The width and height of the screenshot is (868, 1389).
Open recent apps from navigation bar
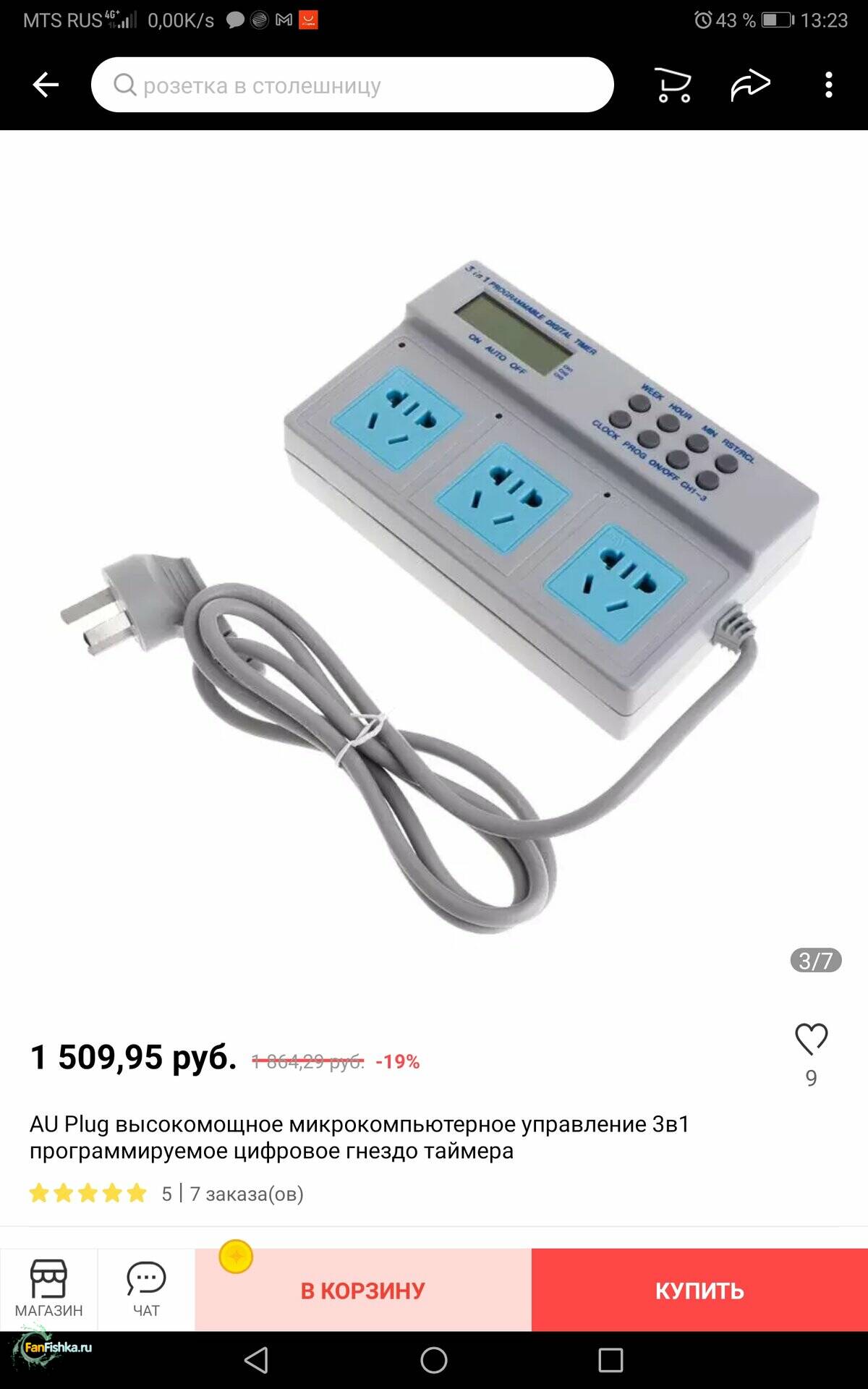[610, 1361]
